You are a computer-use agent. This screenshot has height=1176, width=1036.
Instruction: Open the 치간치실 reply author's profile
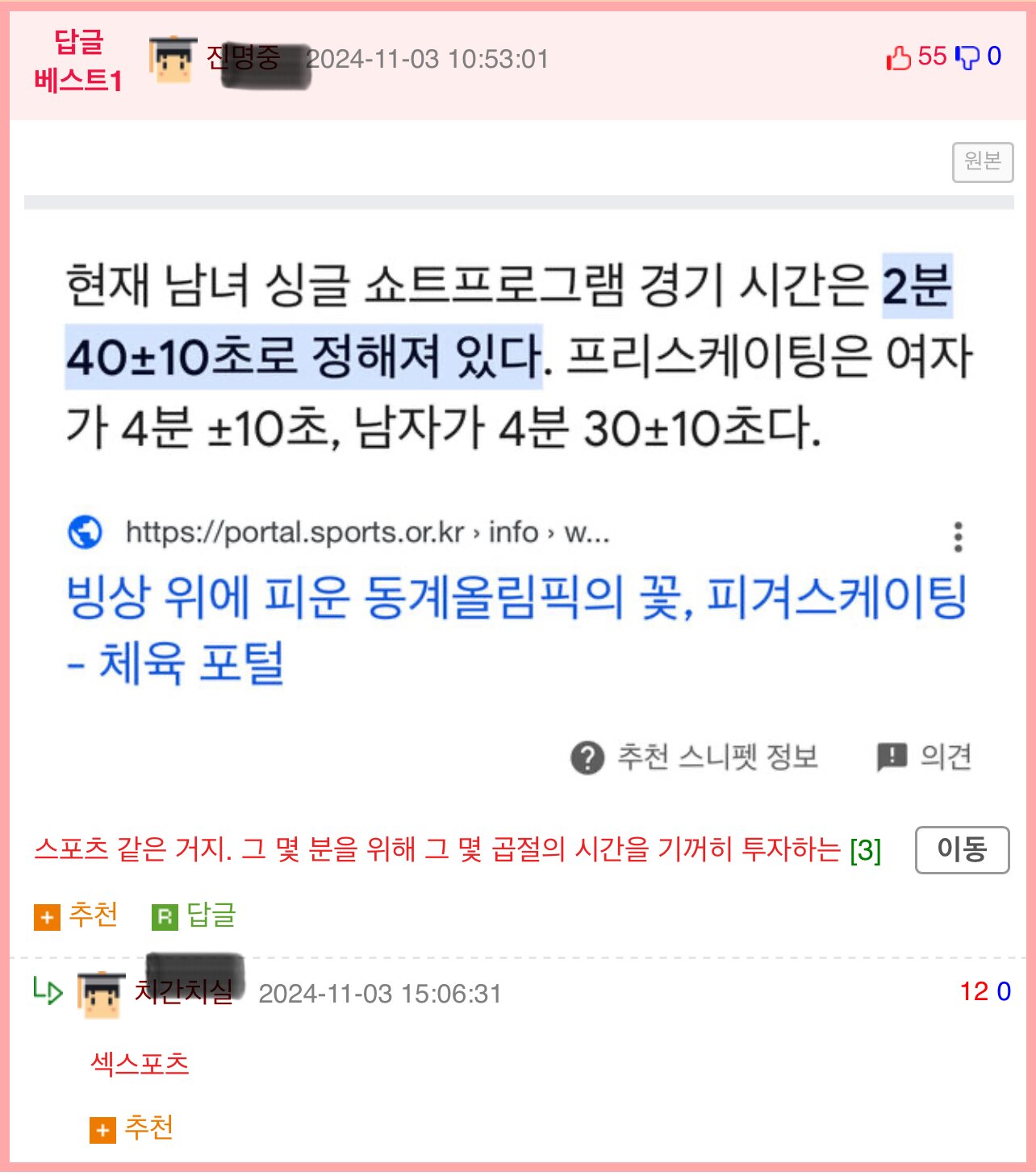click(184, 991)
